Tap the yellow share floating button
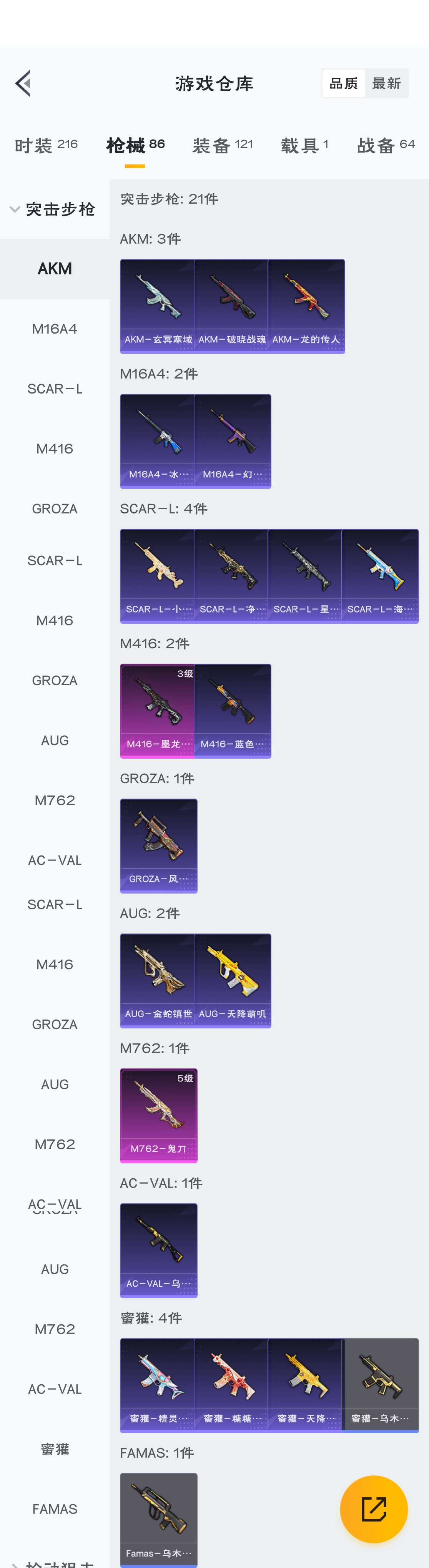 [x=373, y=1508]
